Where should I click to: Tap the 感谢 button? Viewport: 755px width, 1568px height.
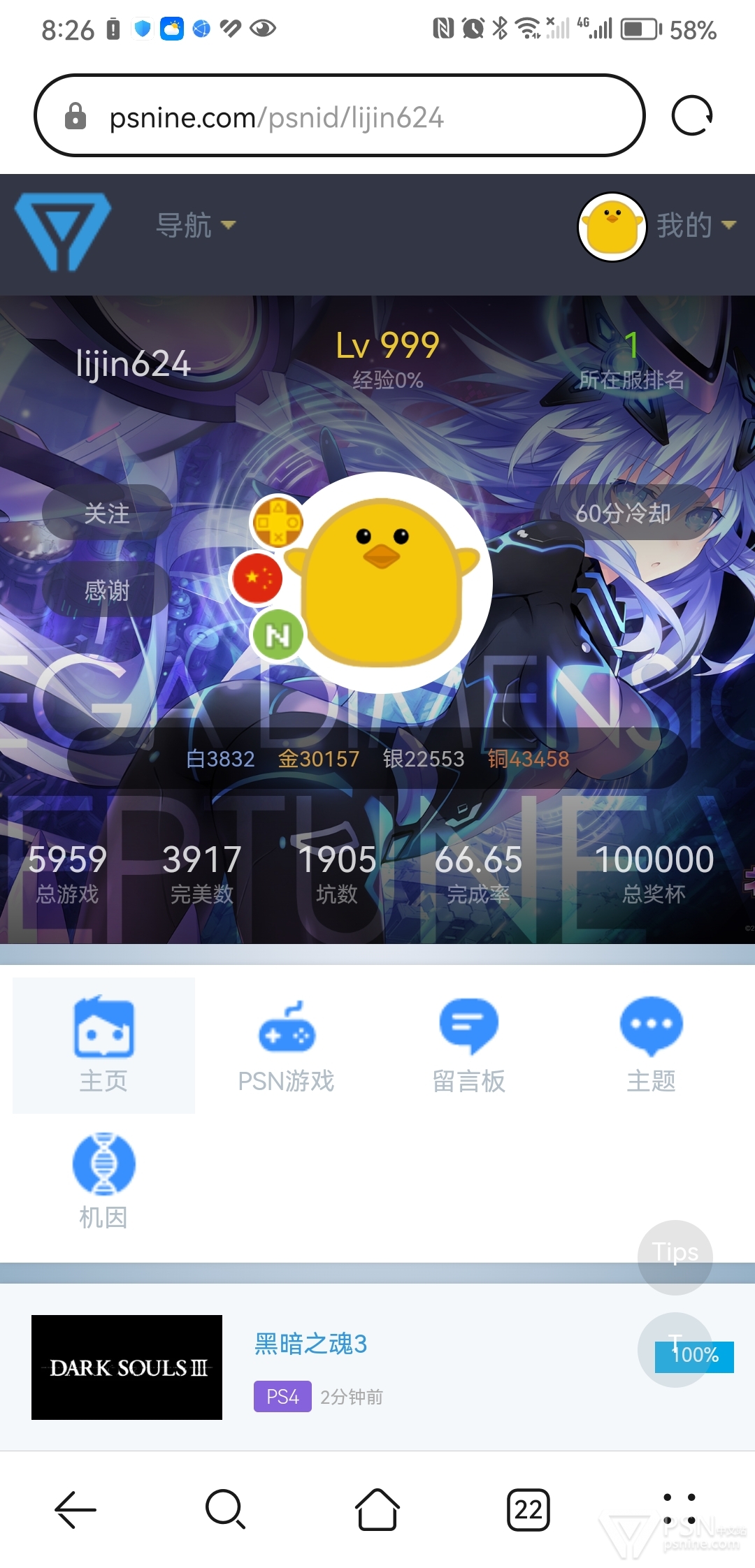point(107,590)
